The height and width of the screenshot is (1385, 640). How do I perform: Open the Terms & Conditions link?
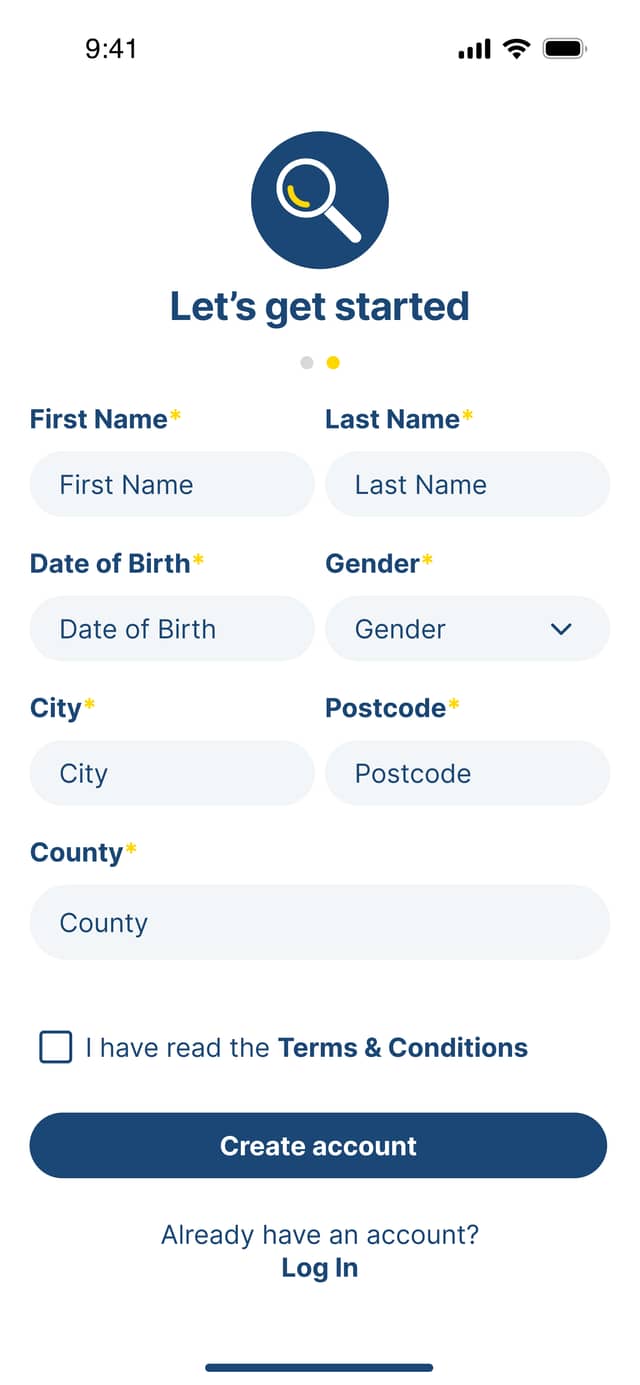pos(402,1047)
